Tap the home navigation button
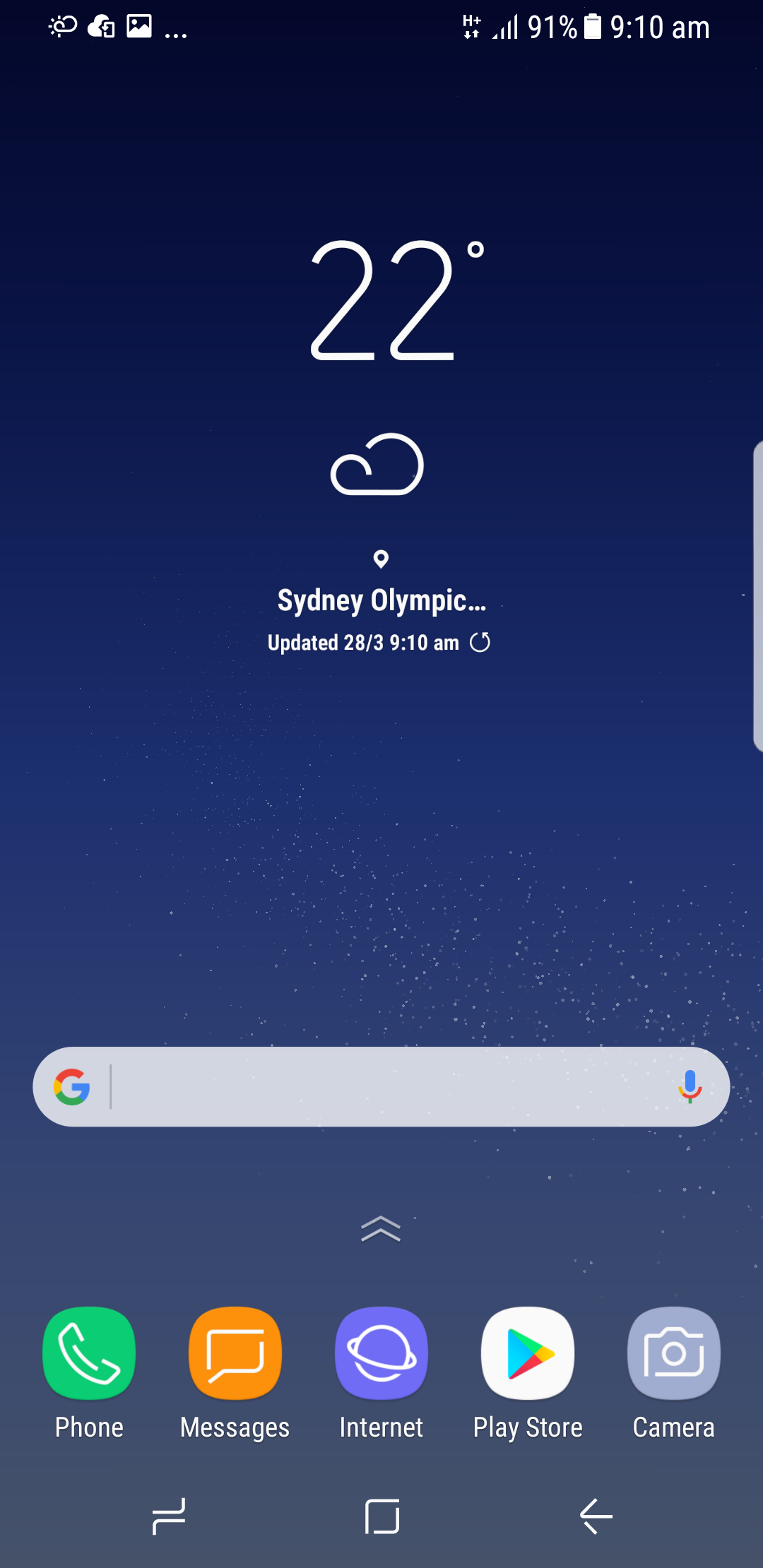 tap(382, 1516)
